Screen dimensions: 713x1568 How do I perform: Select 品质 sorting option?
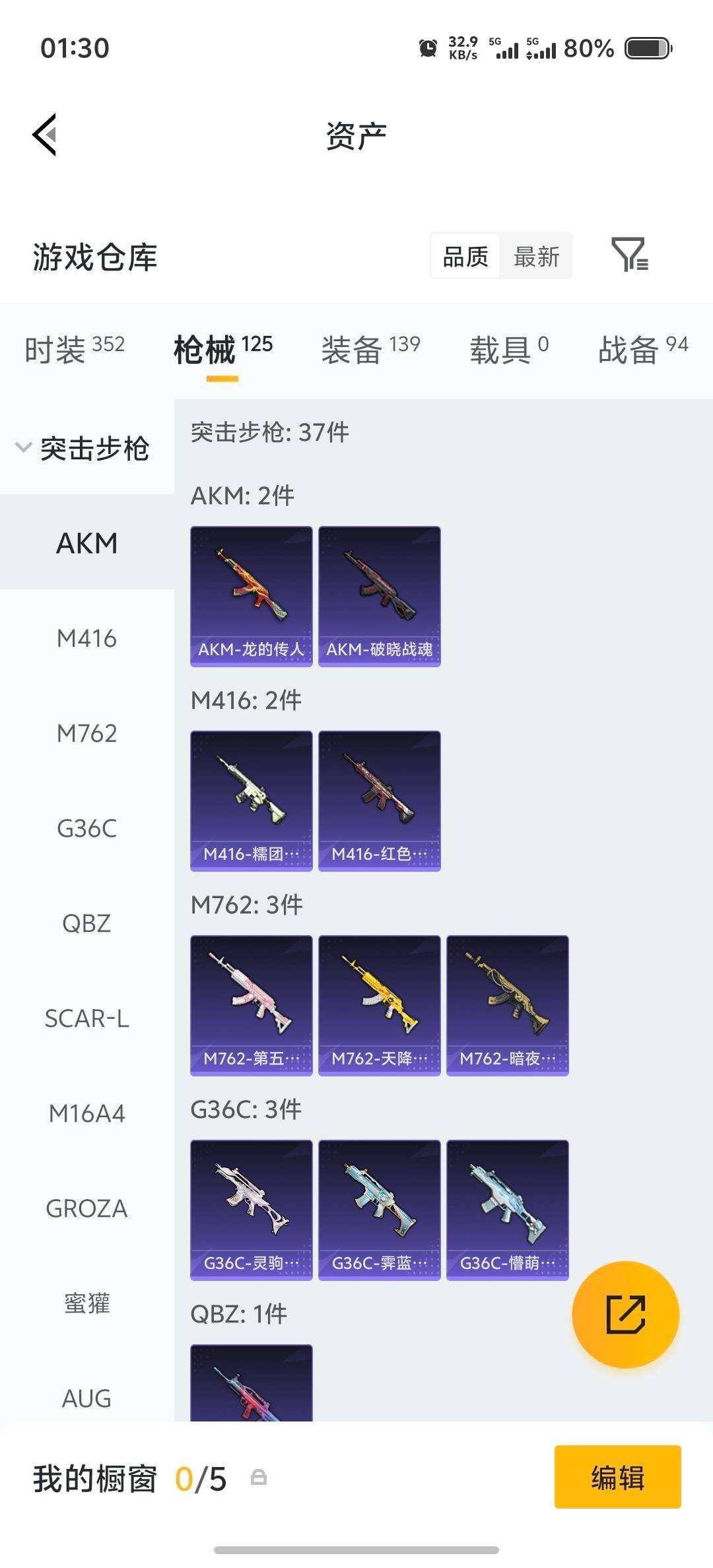(464, 256)
